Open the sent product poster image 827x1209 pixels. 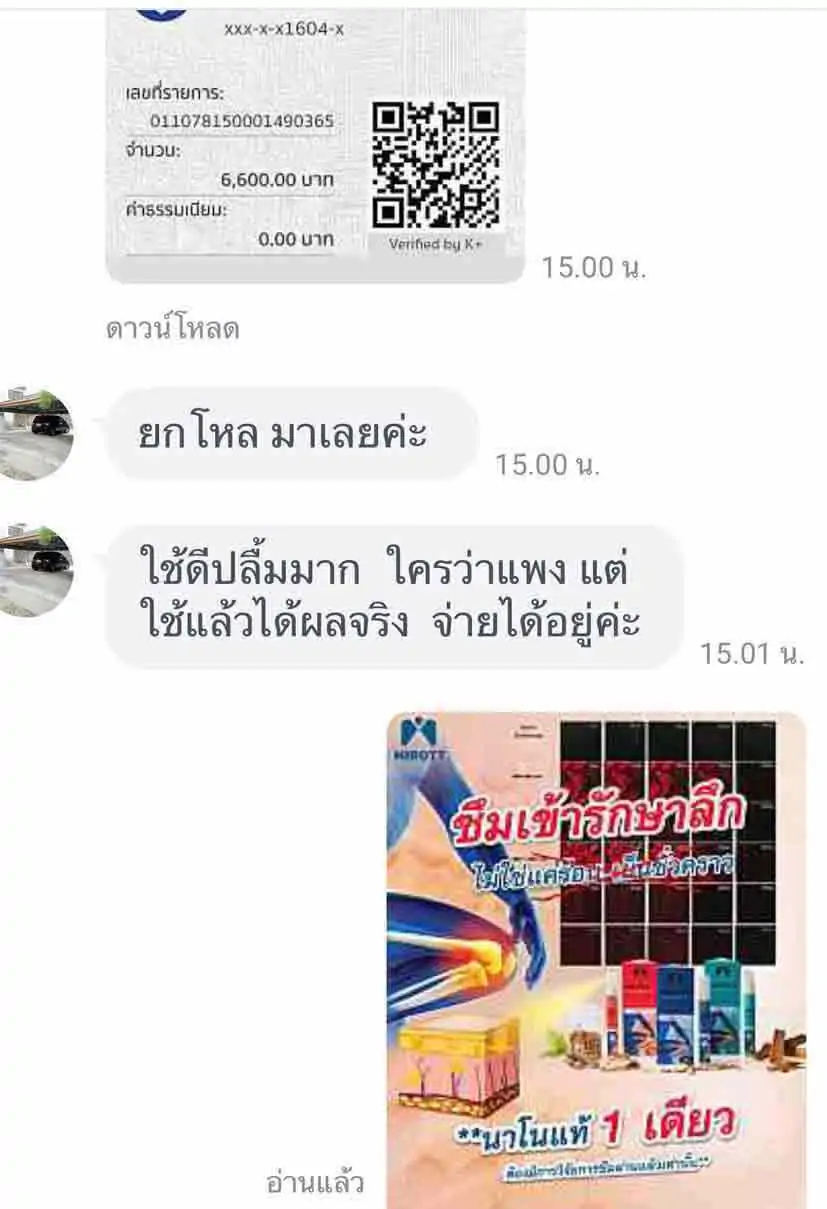click(x=596, y=960)
